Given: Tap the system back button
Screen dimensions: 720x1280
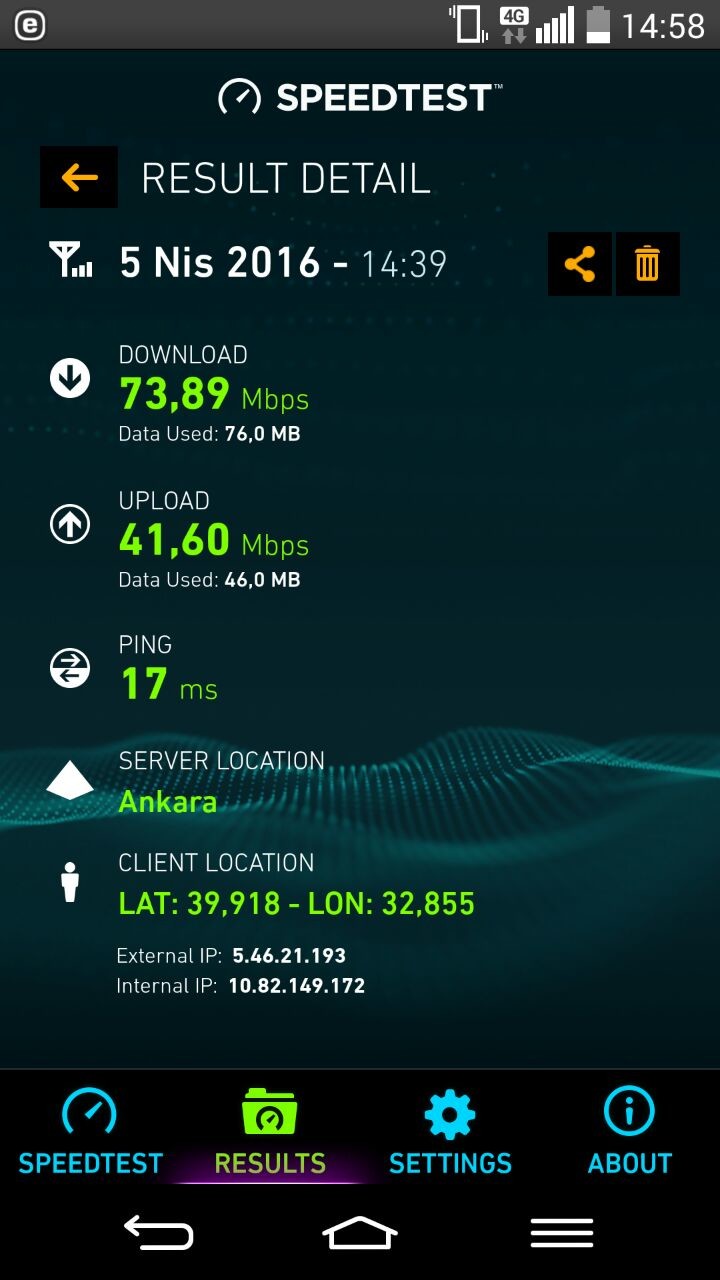Looking at the screenshot, I should tap(159, 1232).
